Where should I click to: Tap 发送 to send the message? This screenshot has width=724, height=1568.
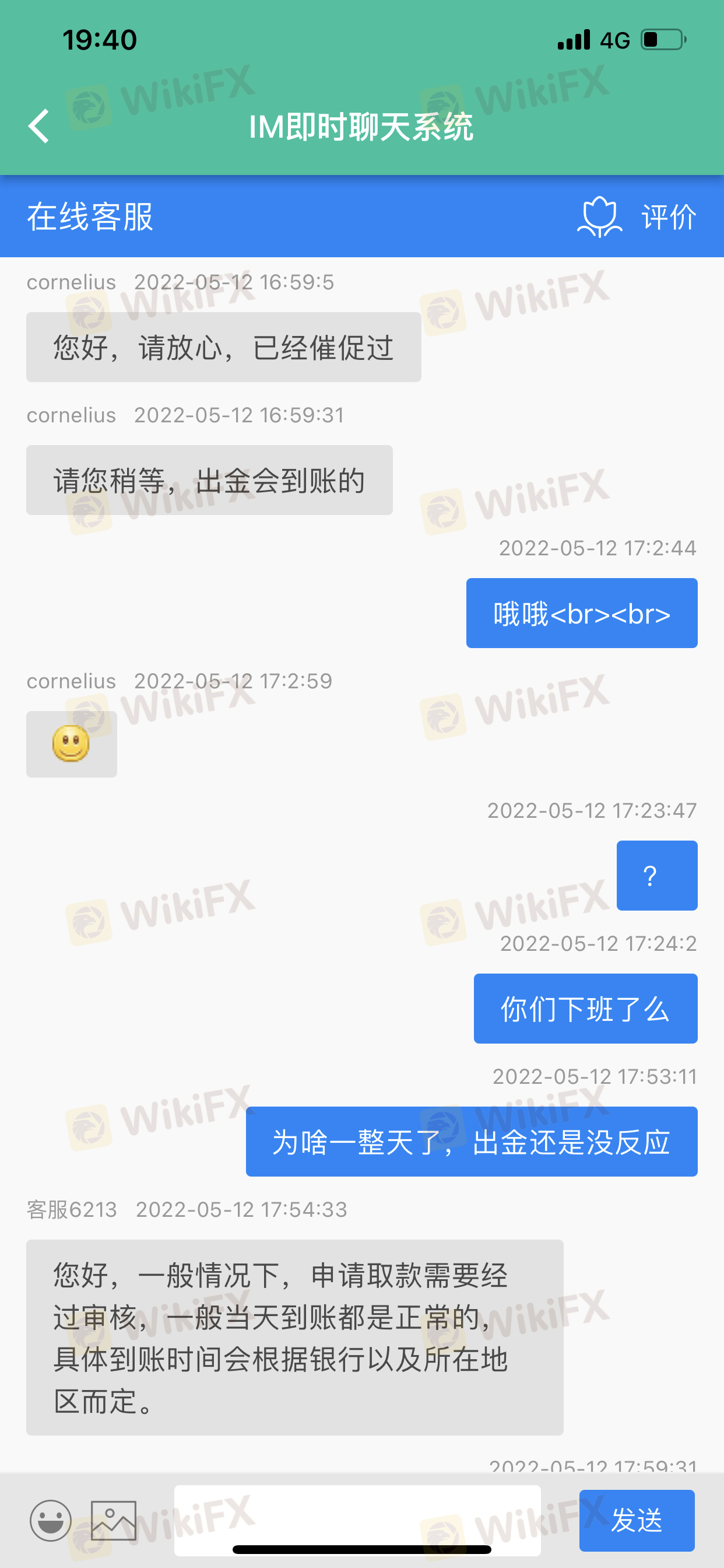point(637,1520)
